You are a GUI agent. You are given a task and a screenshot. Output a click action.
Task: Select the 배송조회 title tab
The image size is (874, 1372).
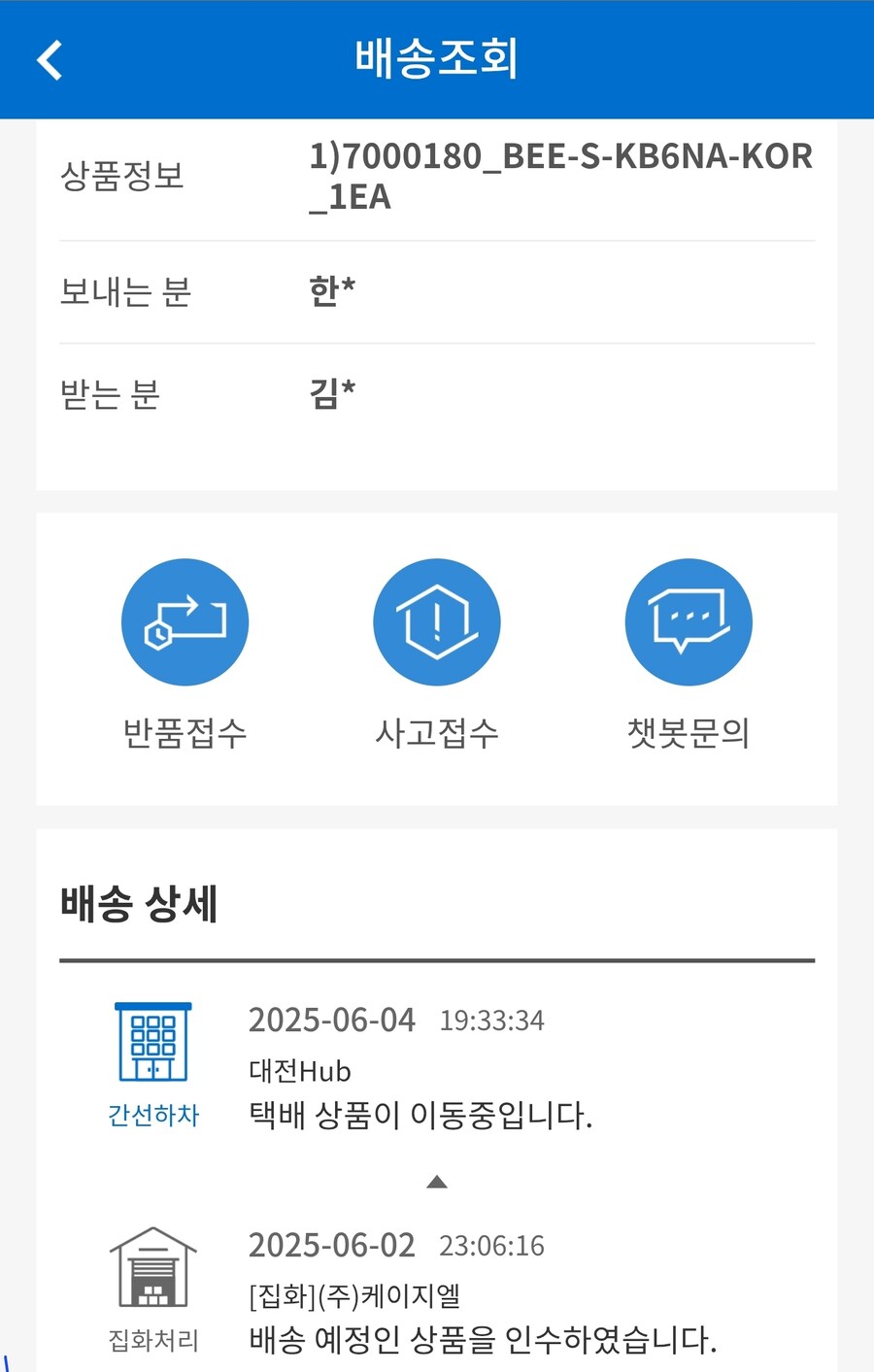[437, 59]
